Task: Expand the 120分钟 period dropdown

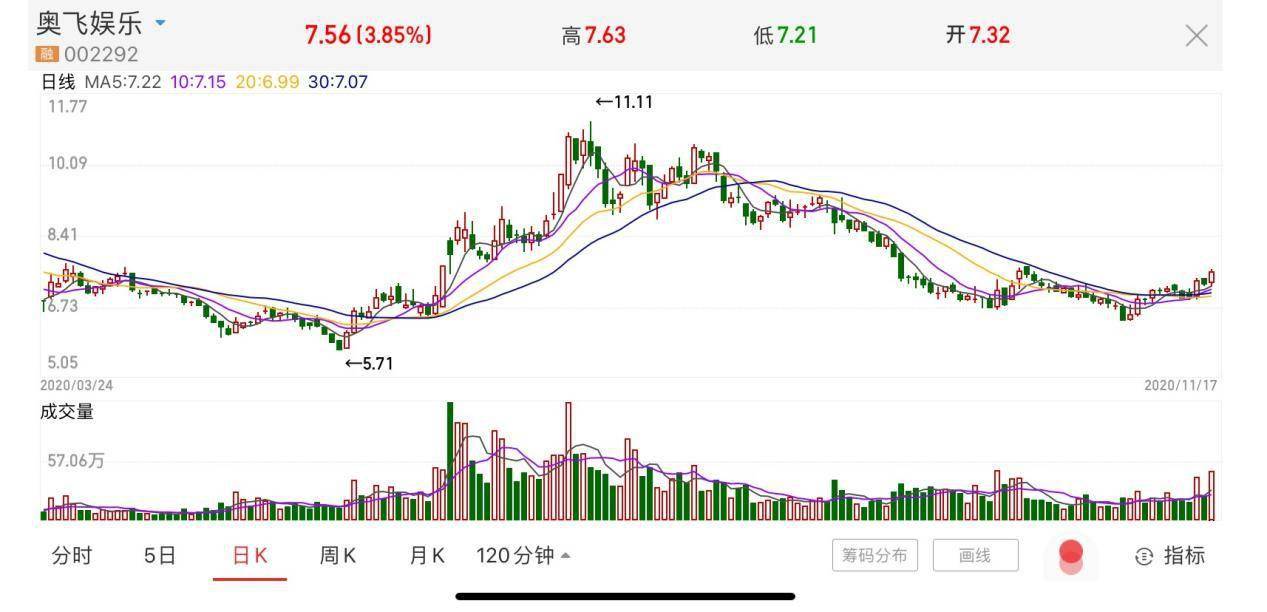Action: coord(523,556)
